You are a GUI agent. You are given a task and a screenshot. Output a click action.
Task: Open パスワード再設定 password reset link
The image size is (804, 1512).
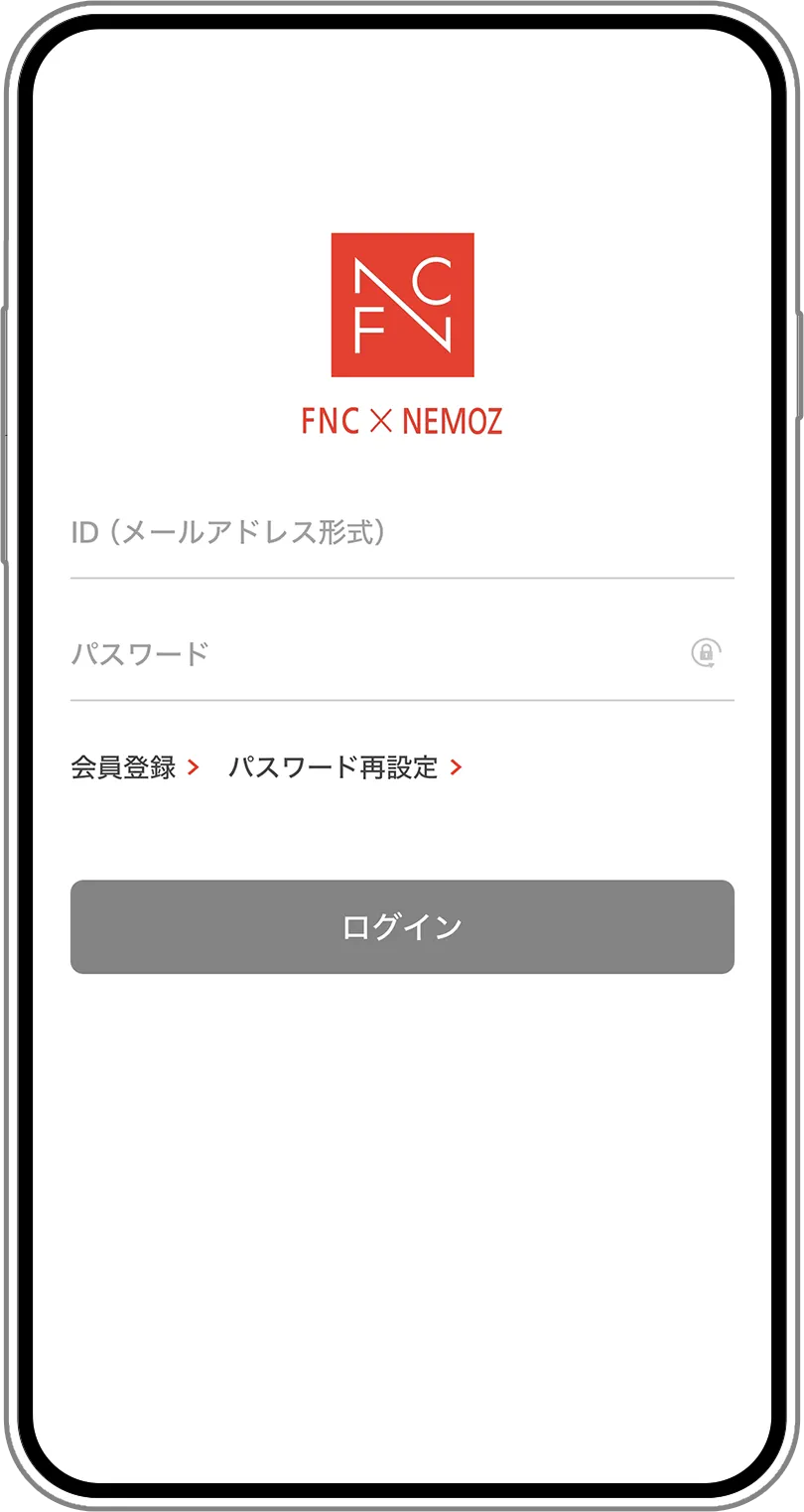343,767
